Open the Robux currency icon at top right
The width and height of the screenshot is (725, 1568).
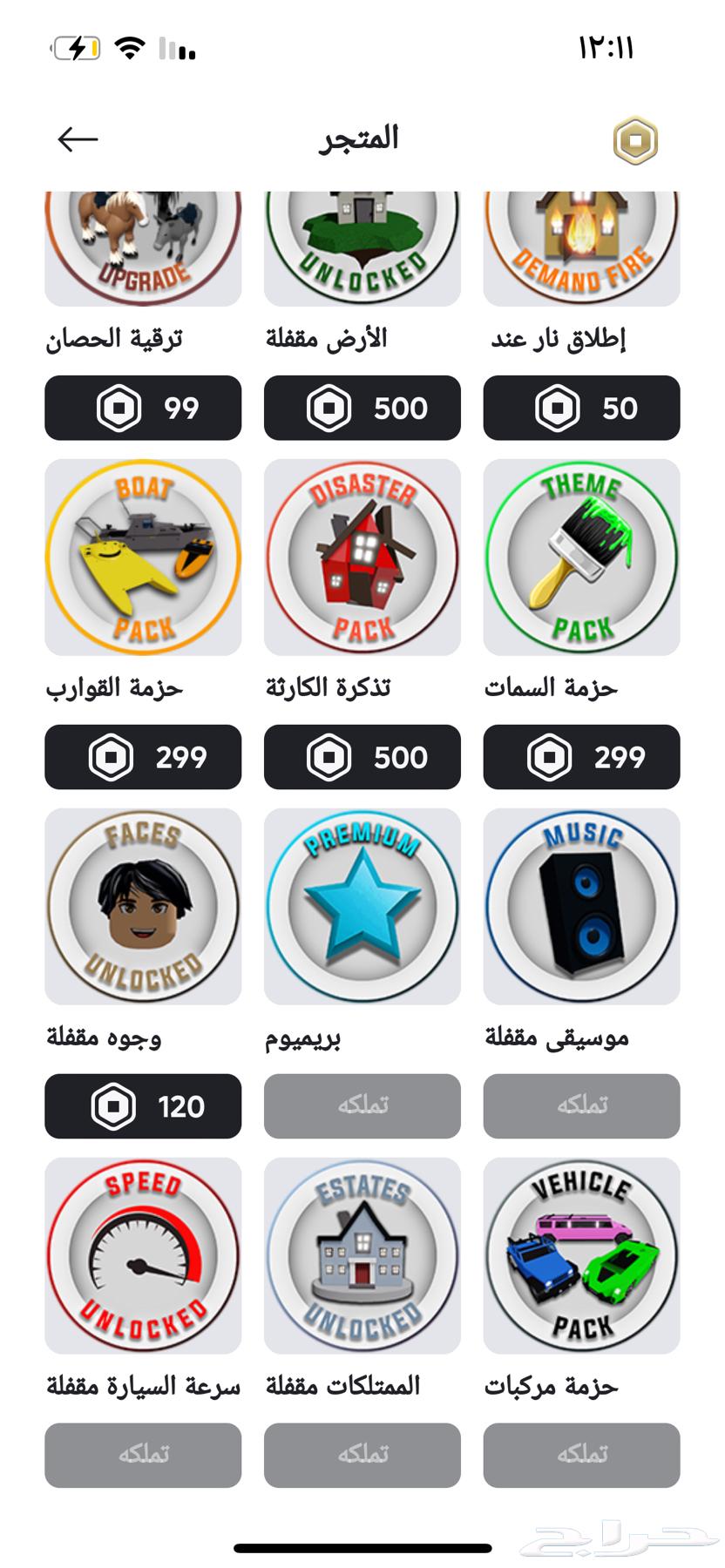(639, 139)
